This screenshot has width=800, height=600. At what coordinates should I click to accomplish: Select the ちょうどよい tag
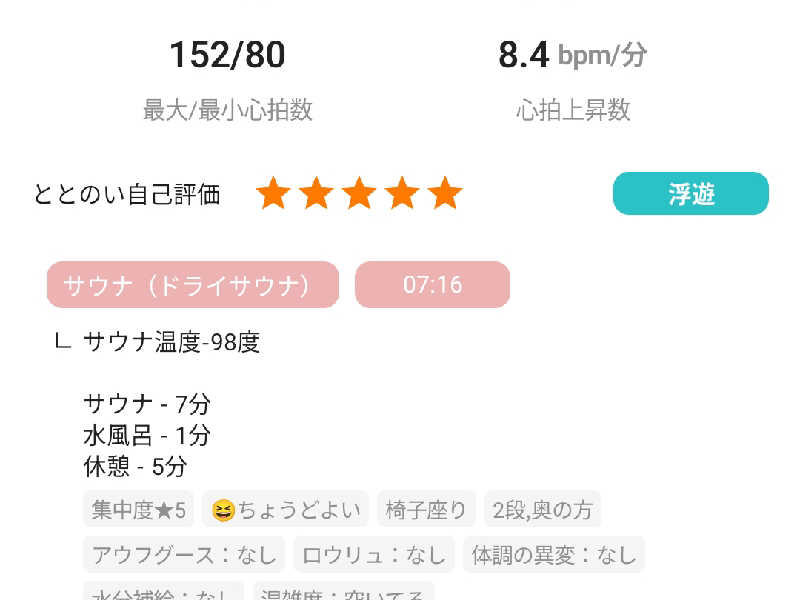(285, 510)
